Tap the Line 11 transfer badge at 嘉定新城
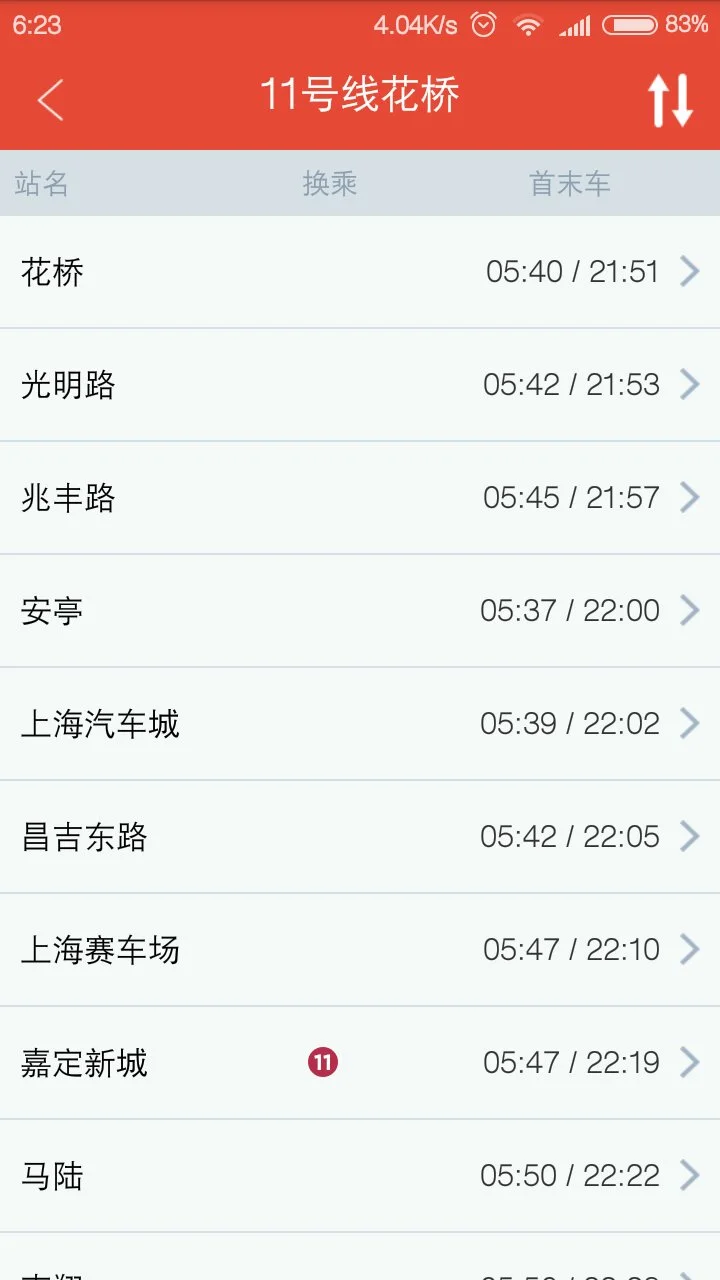This screenshot has width=720, height=1280. tap(321, 1062)
